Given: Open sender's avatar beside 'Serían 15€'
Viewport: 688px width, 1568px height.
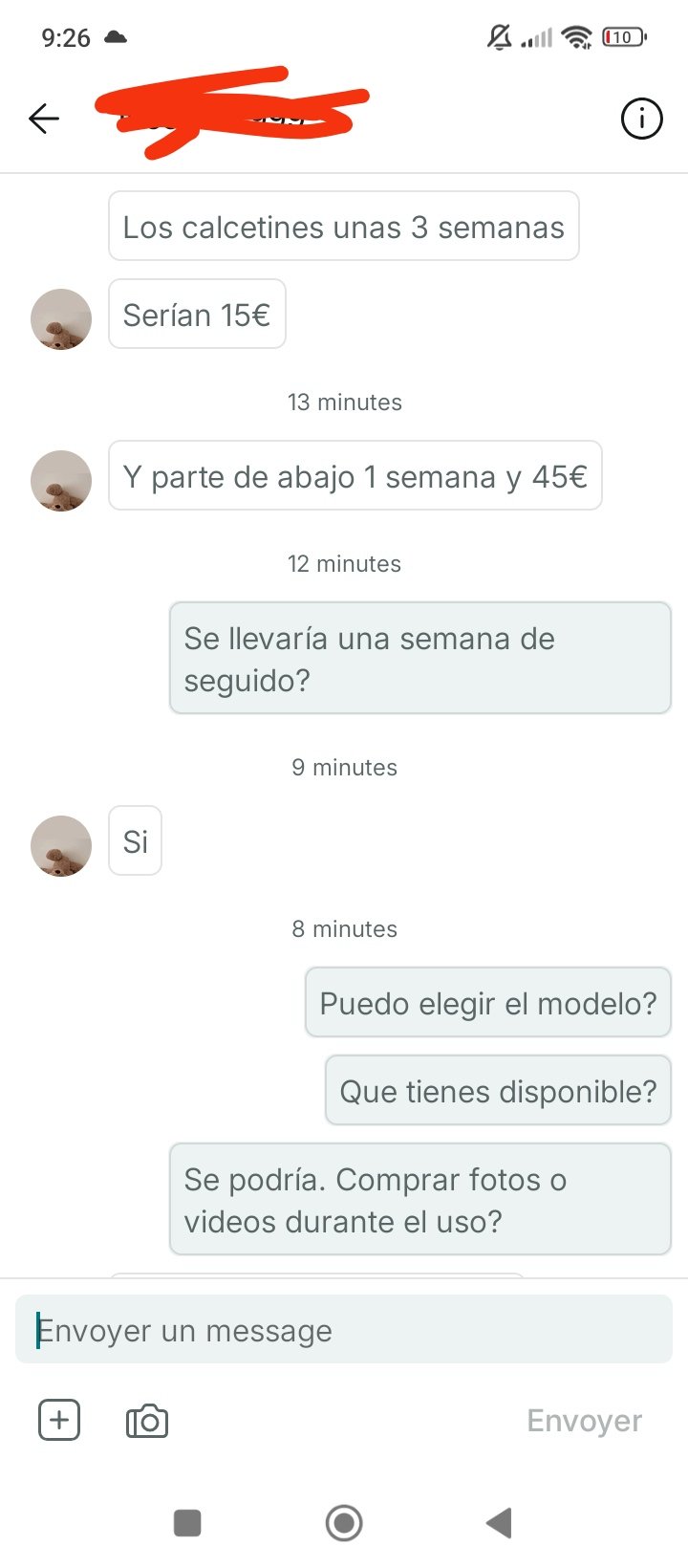Looking at the screenshot, I should 61,319.
